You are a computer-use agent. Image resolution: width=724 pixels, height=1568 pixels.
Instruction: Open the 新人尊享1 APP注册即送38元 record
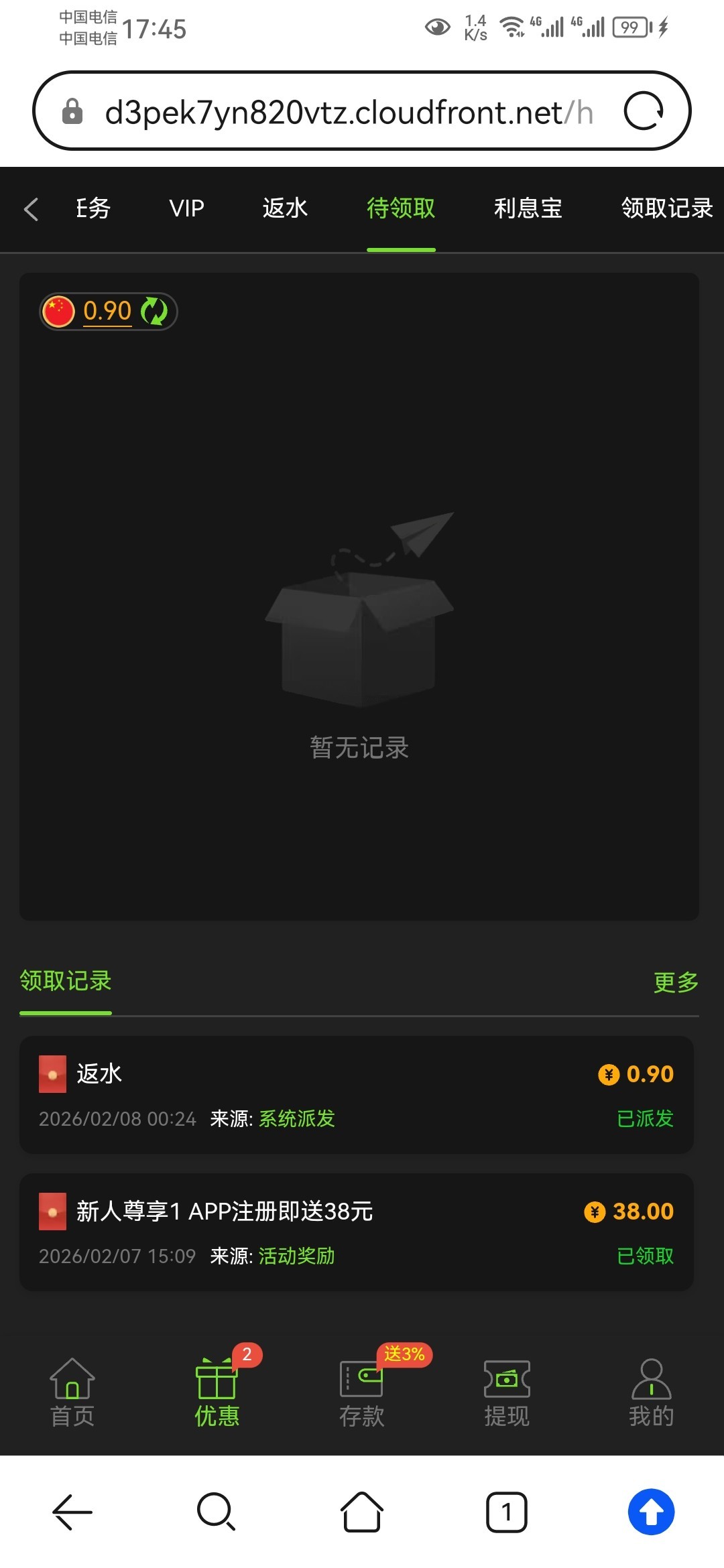click(356, 1232)
